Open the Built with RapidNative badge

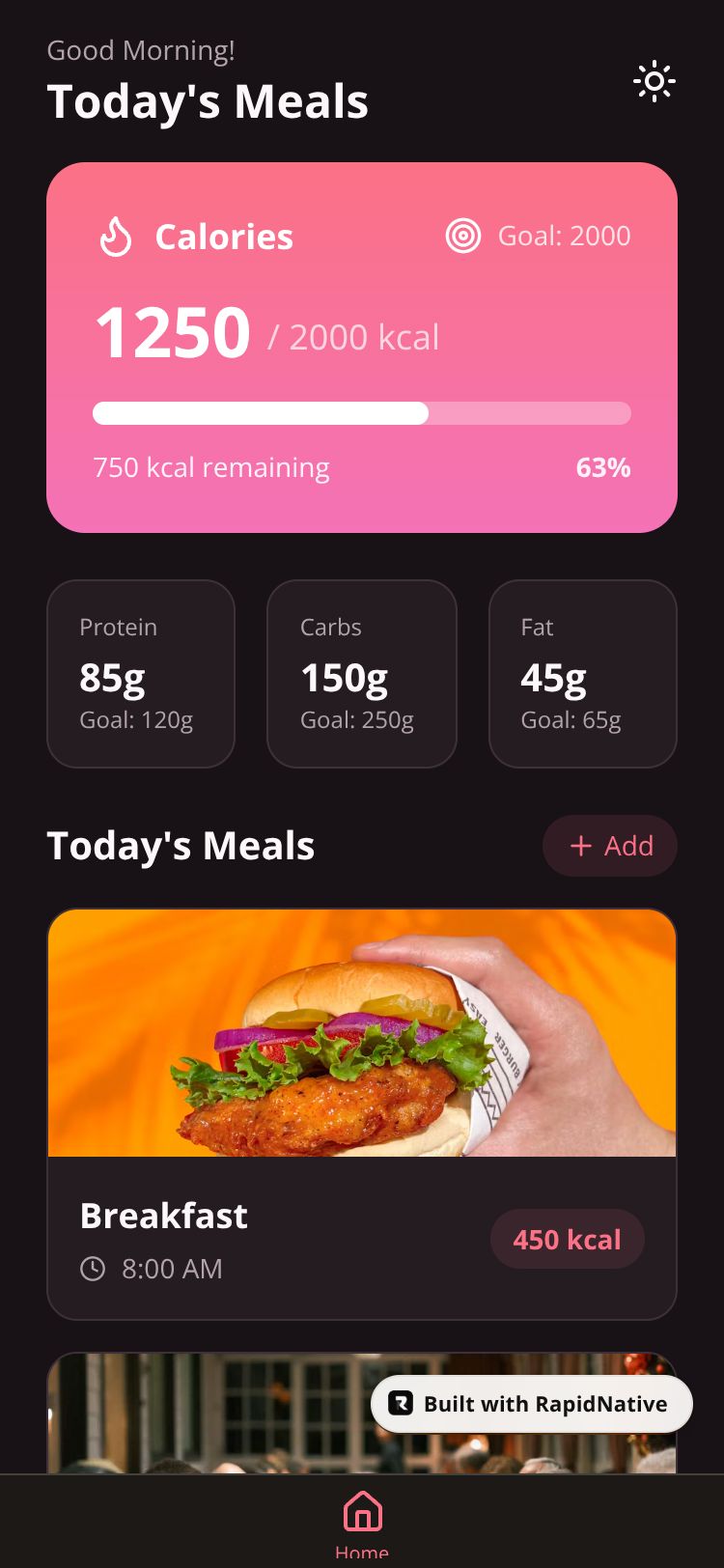point(532,1404)
